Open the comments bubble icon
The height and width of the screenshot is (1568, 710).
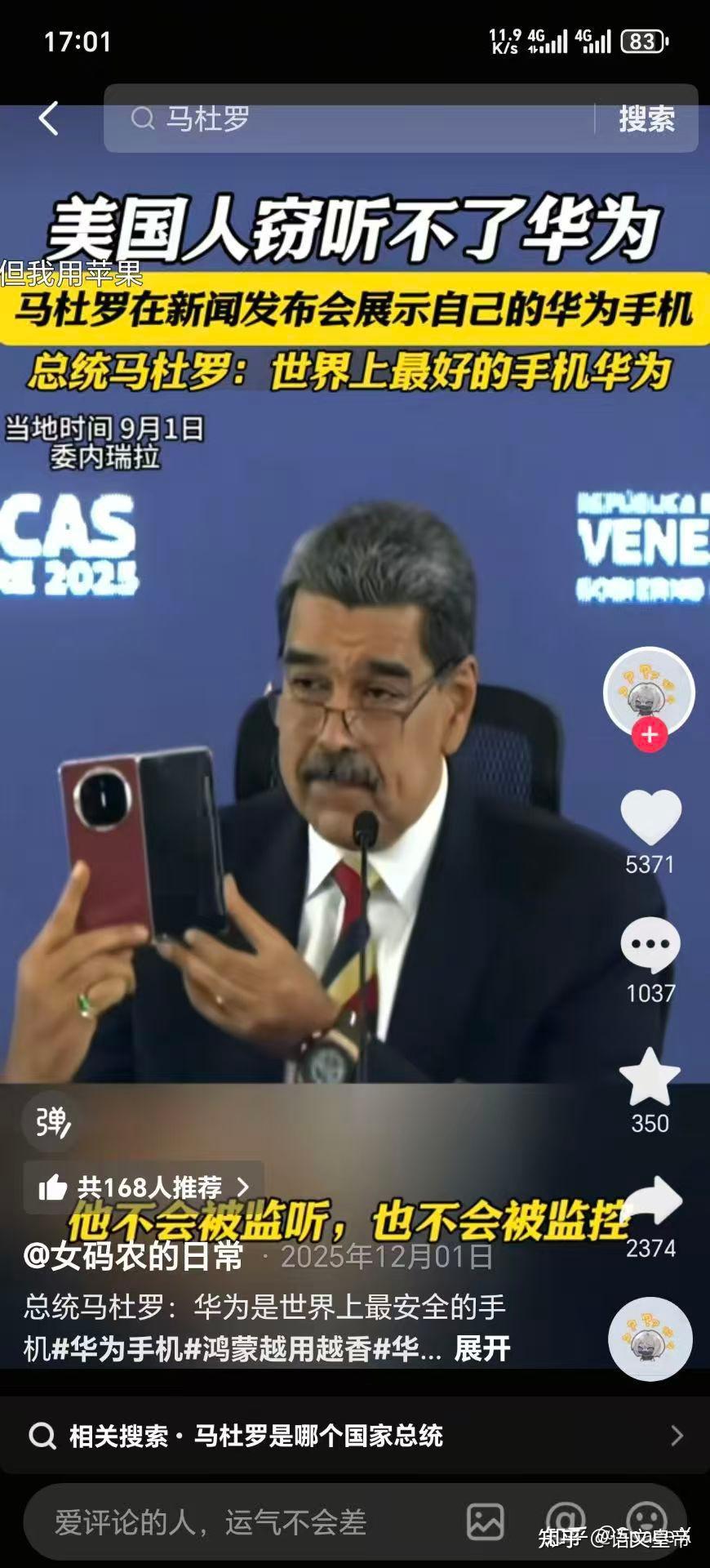coord(650,946)
